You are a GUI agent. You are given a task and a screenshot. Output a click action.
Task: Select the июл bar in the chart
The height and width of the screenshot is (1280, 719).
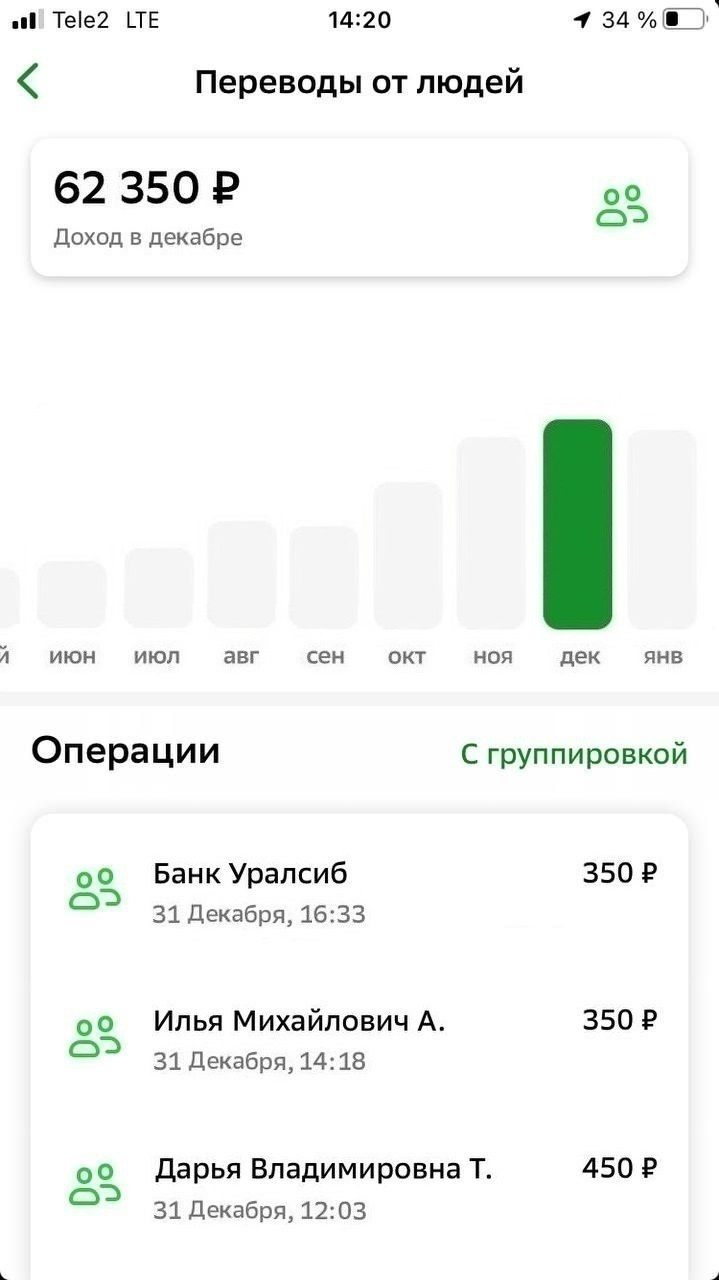pyautogui.click(x=158, y=588)
